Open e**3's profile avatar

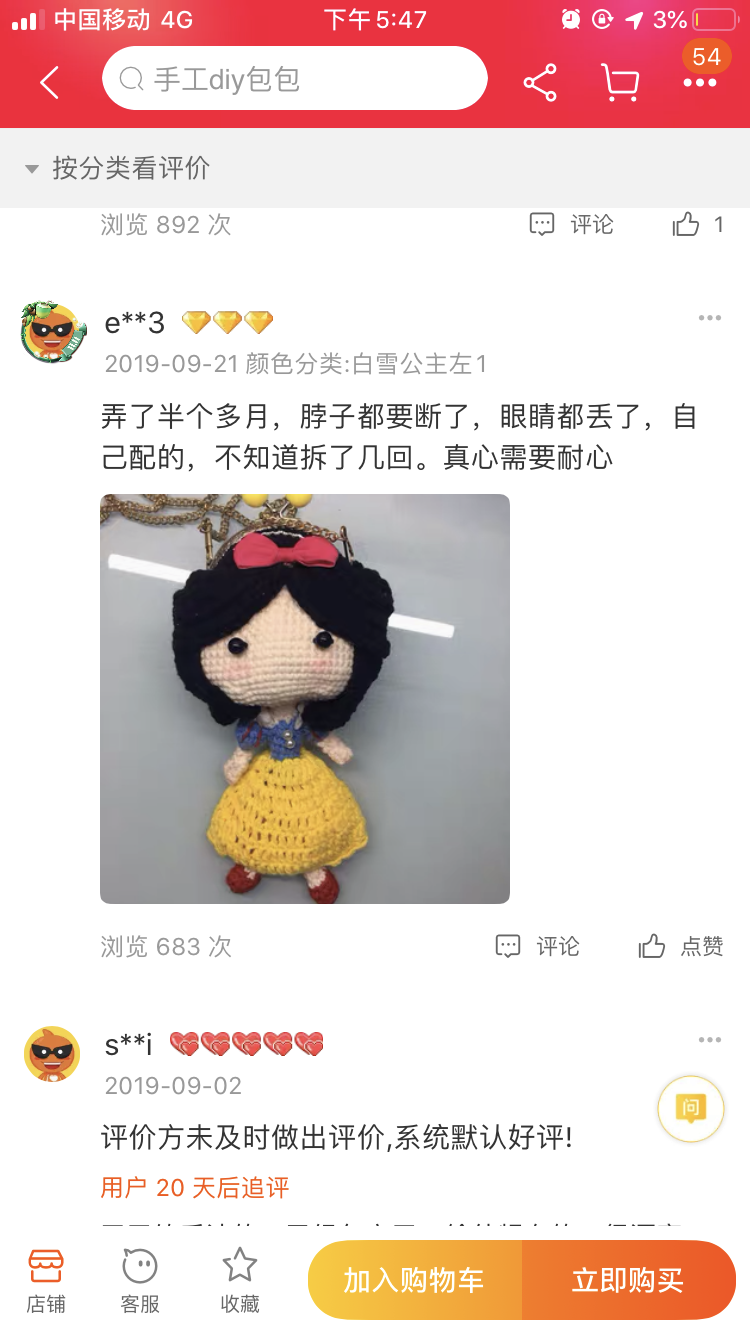click(53, 332)
